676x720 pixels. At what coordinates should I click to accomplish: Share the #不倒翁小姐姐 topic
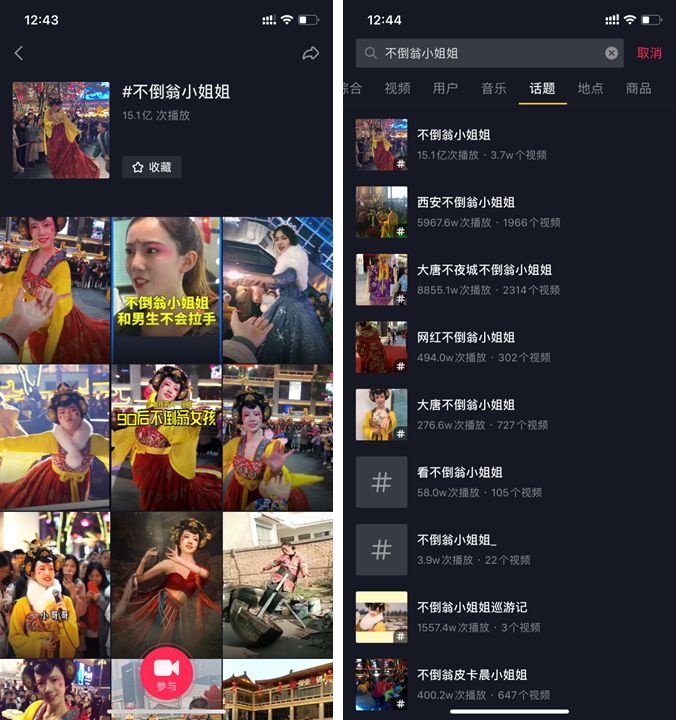pyautogui.click(x=311, y=53)
